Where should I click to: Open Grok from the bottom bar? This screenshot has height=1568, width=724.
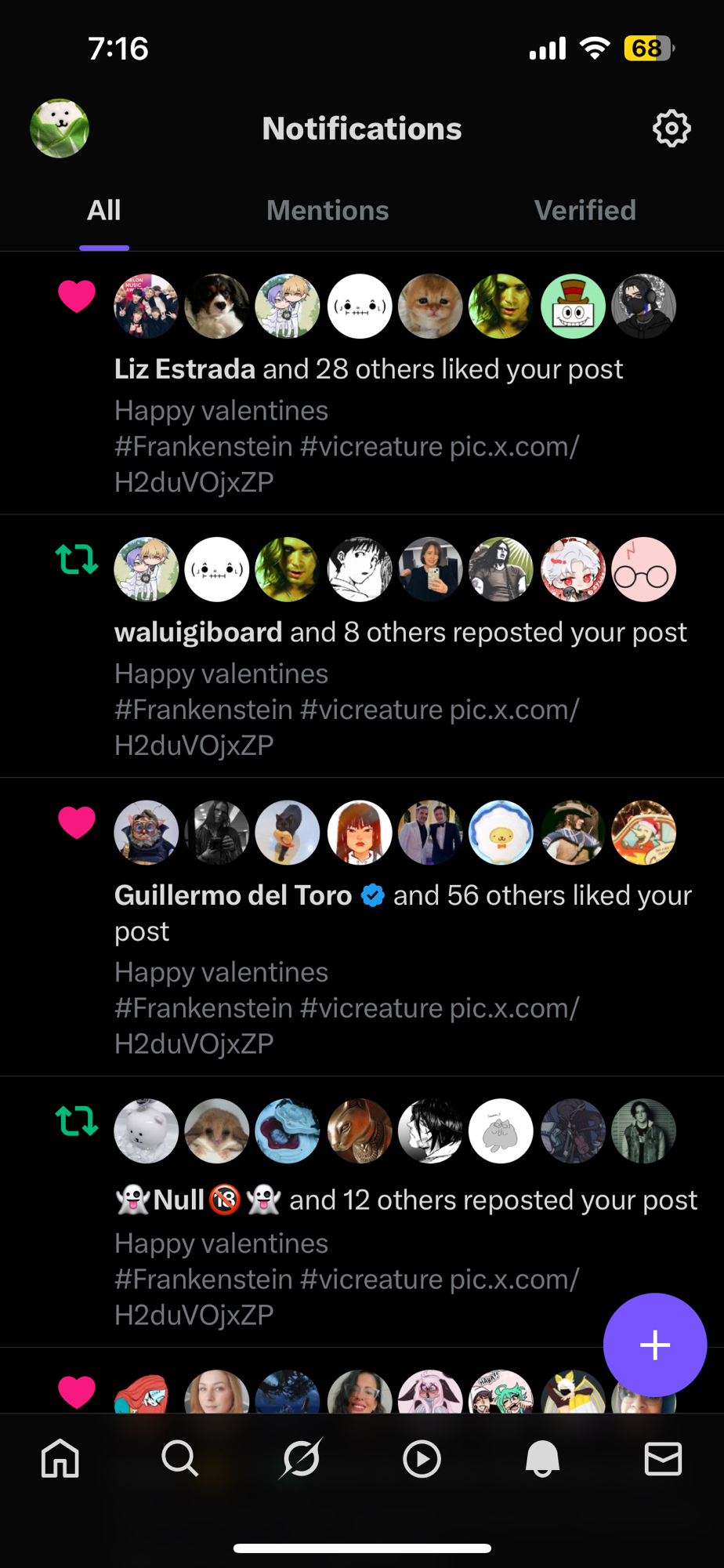[301, 1459]
